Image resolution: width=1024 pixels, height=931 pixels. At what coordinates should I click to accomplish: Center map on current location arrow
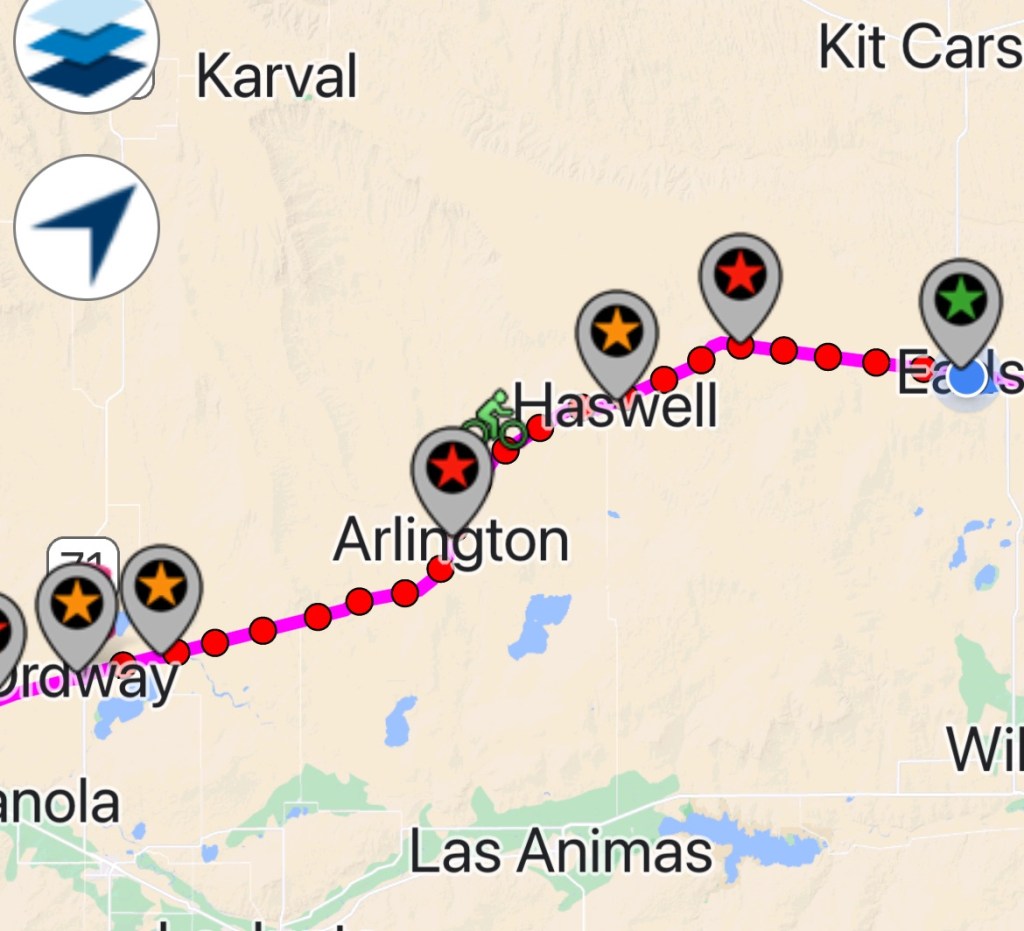coord(87,227)
